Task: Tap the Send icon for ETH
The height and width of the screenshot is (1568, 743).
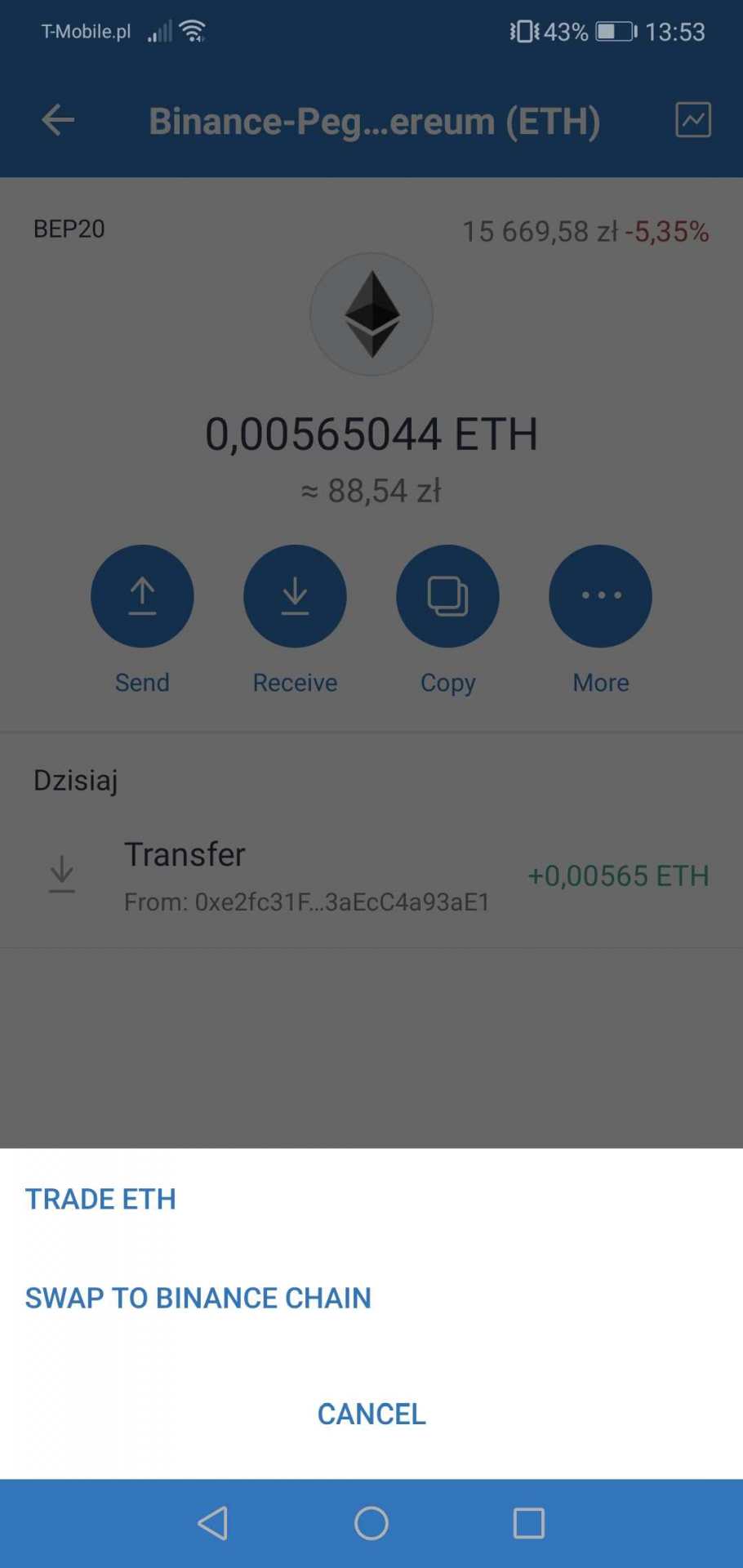Action: tap(142, 595)
